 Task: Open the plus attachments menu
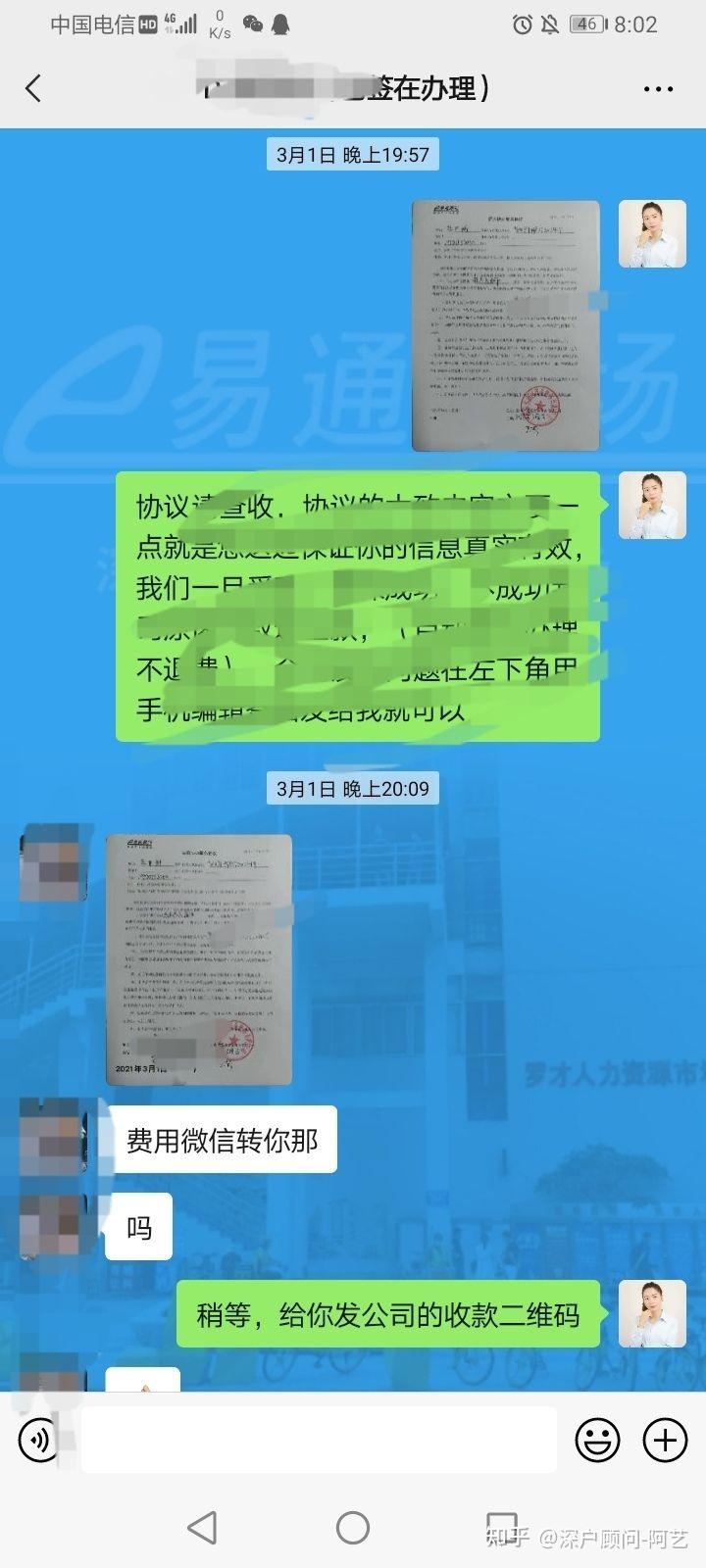tap(664, 1440)
